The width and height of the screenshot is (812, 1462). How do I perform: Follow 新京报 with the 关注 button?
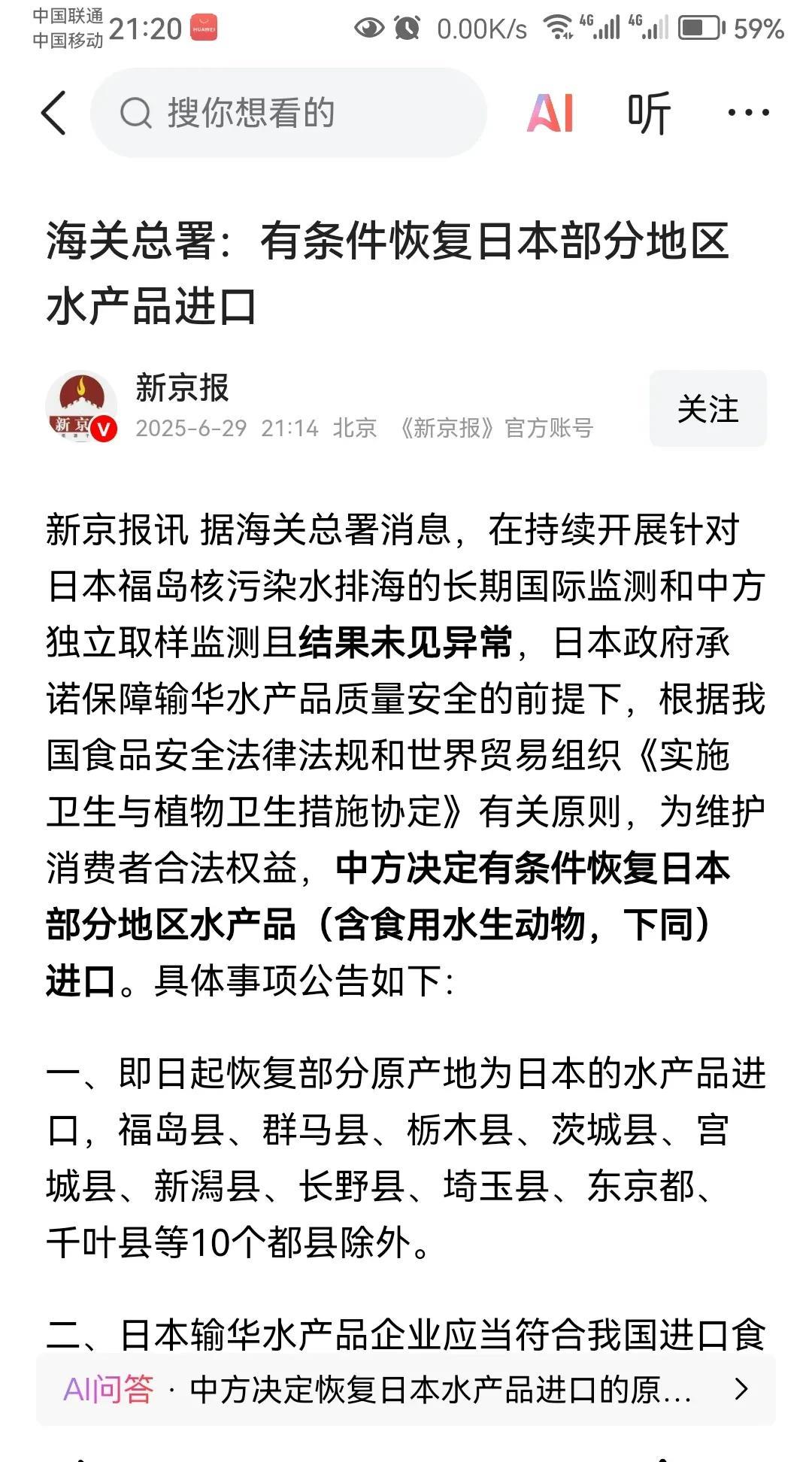(707, 408)
